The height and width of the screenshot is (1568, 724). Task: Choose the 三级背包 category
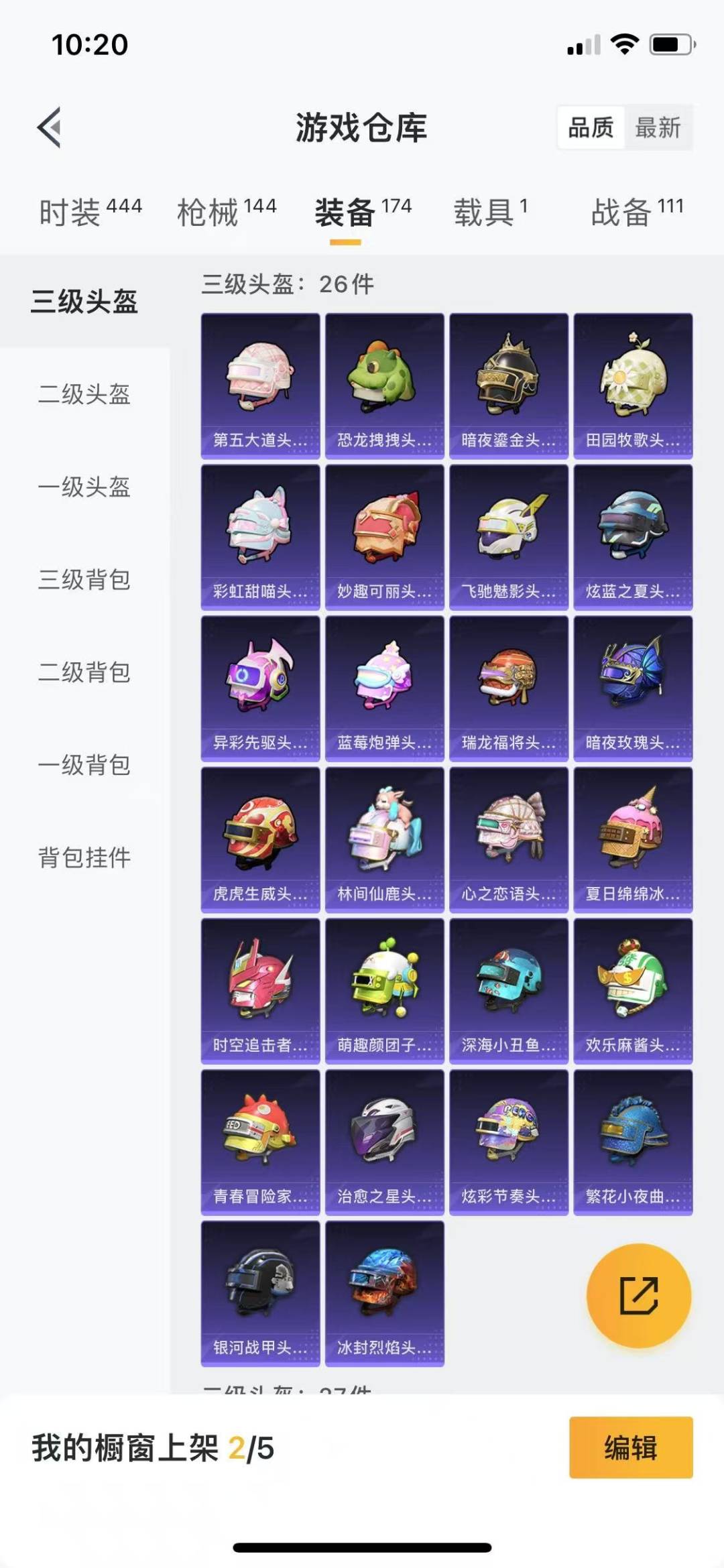pyautogui.click(x=84, y=579)
